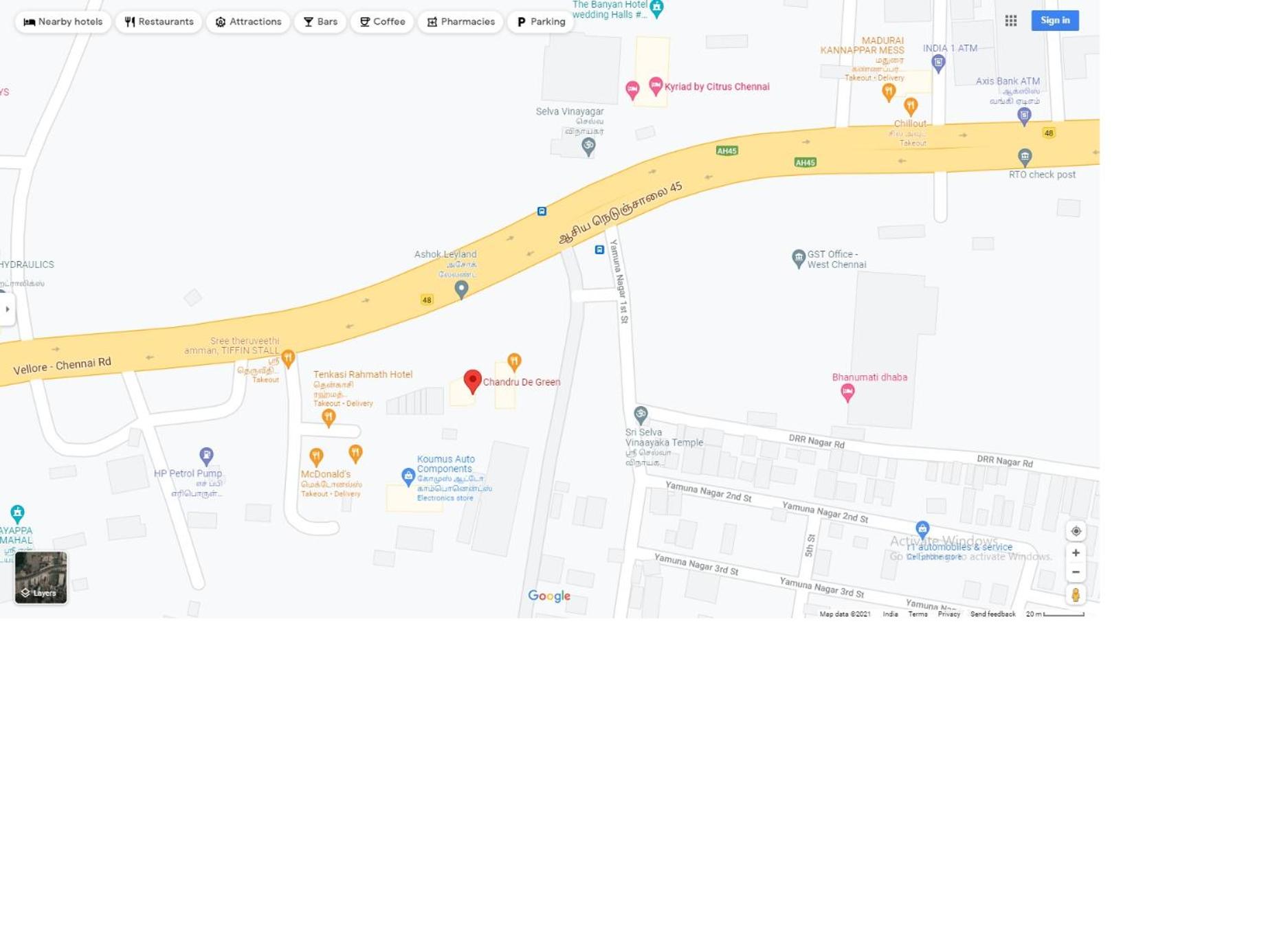This screenshot has height=929, width=1288.
Task: Open the Google apps grid
Action: (x=1010, y=21)
